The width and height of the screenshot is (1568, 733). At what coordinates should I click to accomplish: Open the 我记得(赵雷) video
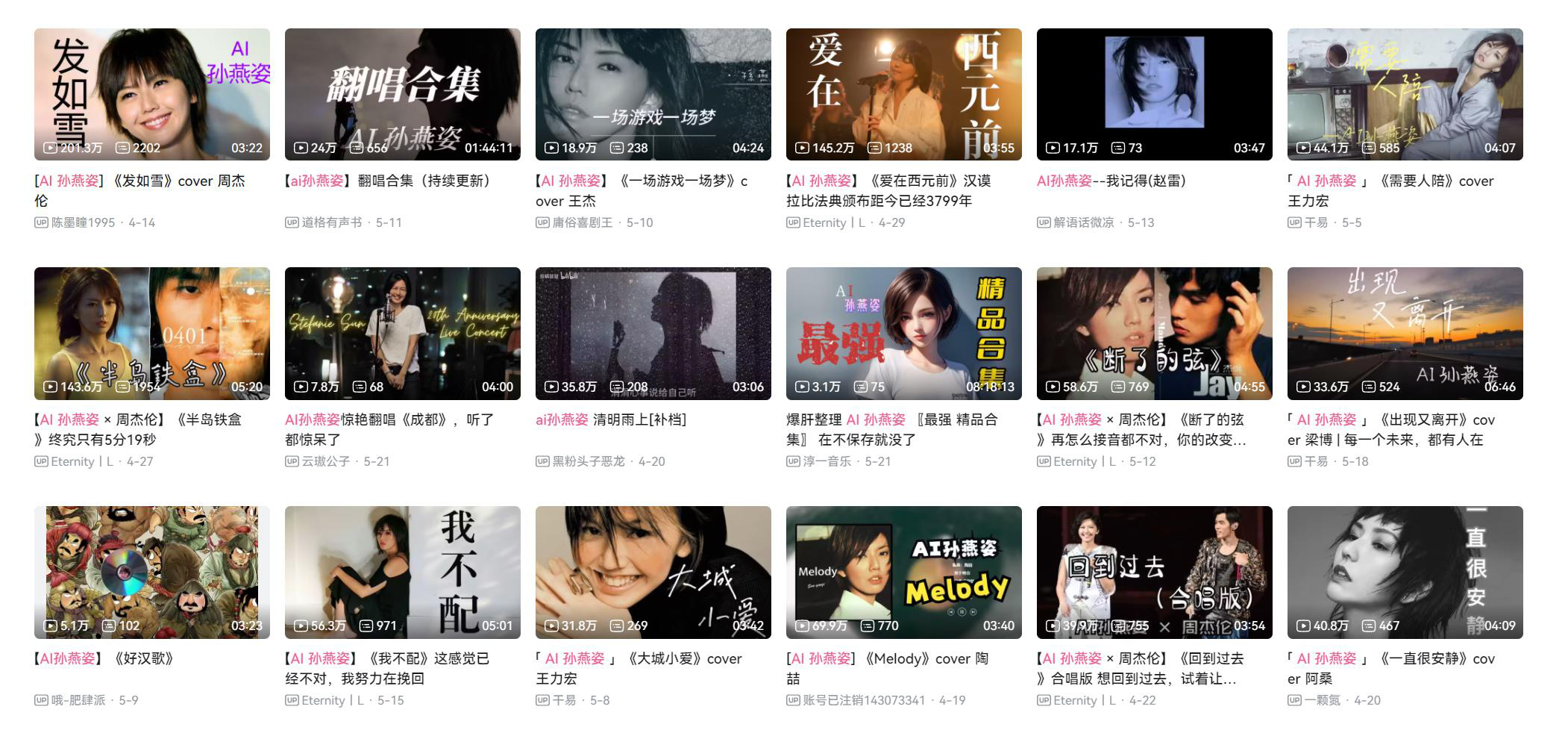(1154, 94)
